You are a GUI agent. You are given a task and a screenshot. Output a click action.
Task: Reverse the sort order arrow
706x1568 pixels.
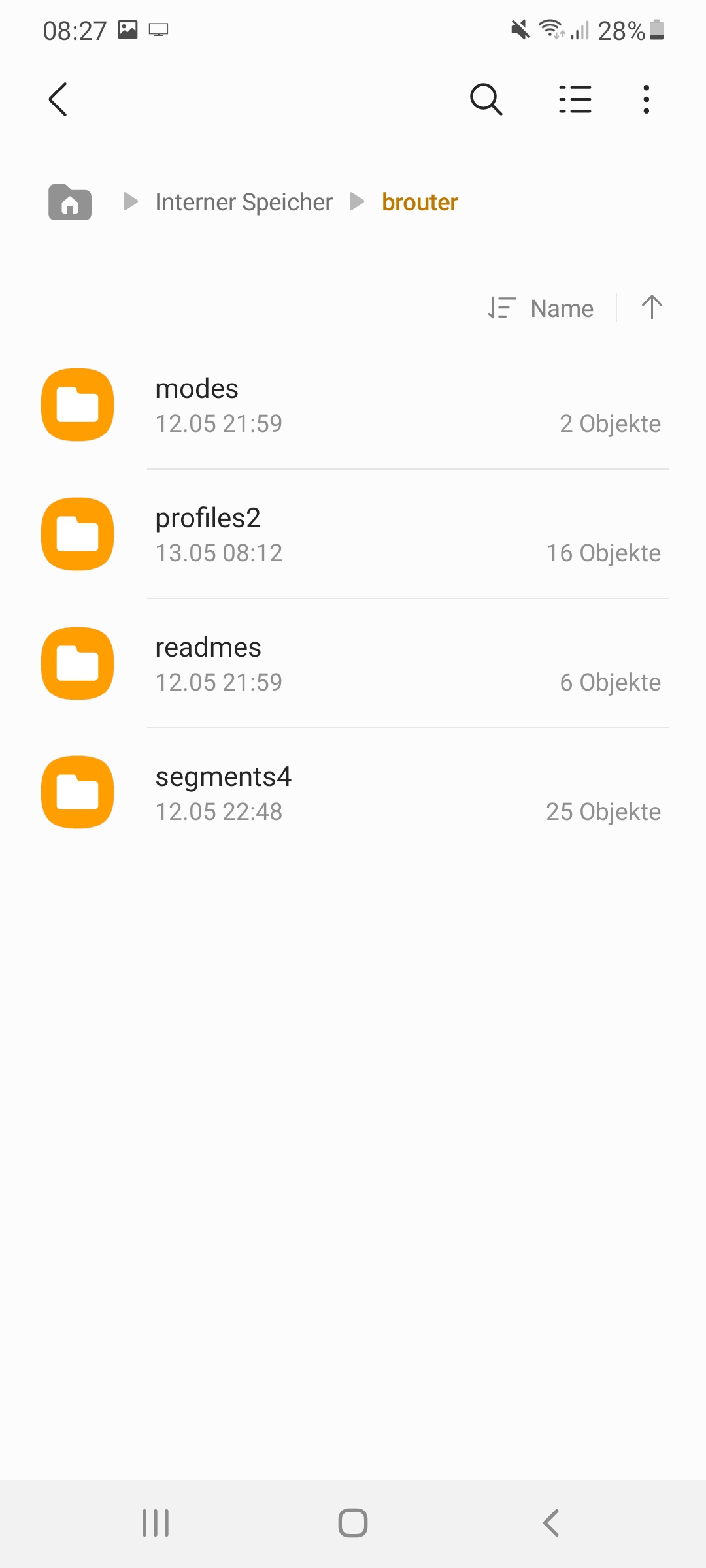coord(652,308)
